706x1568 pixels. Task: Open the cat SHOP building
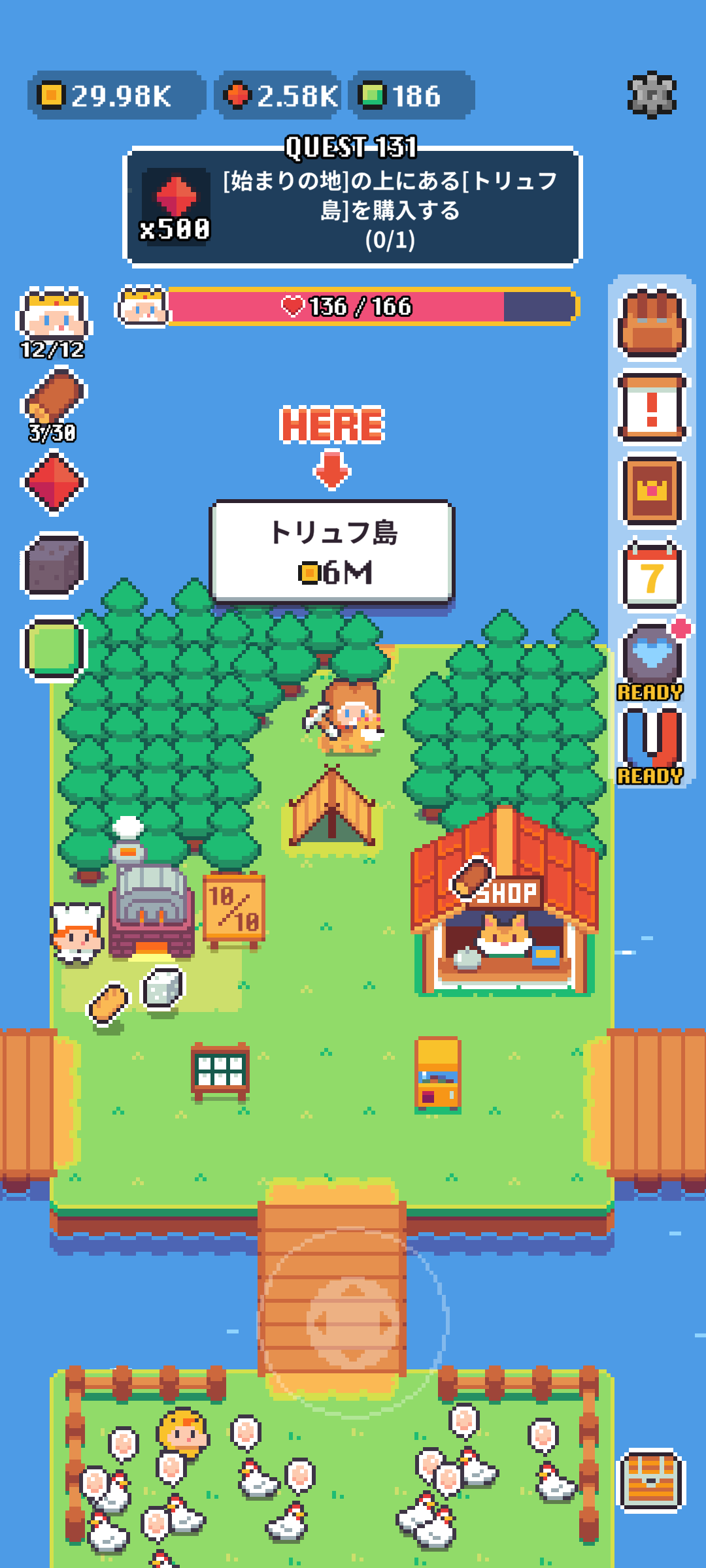pos(504,915)
